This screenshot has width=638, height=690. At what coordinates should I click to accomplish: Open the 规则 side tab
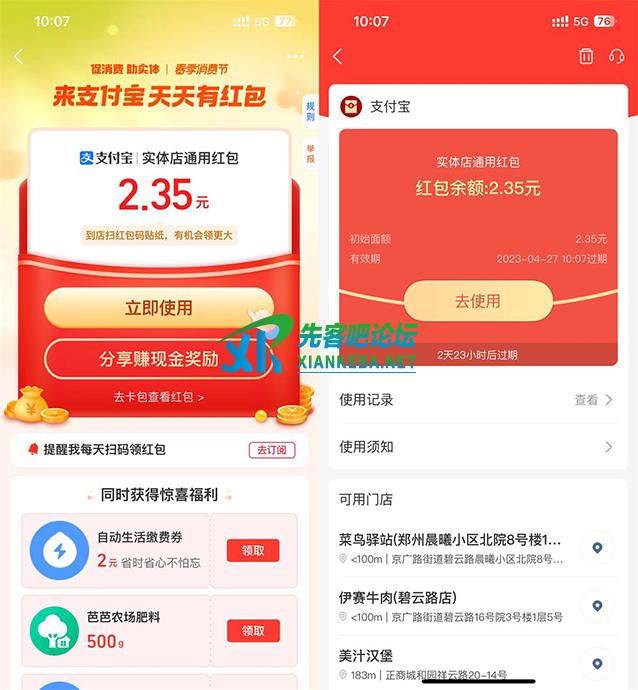point(310,111)
